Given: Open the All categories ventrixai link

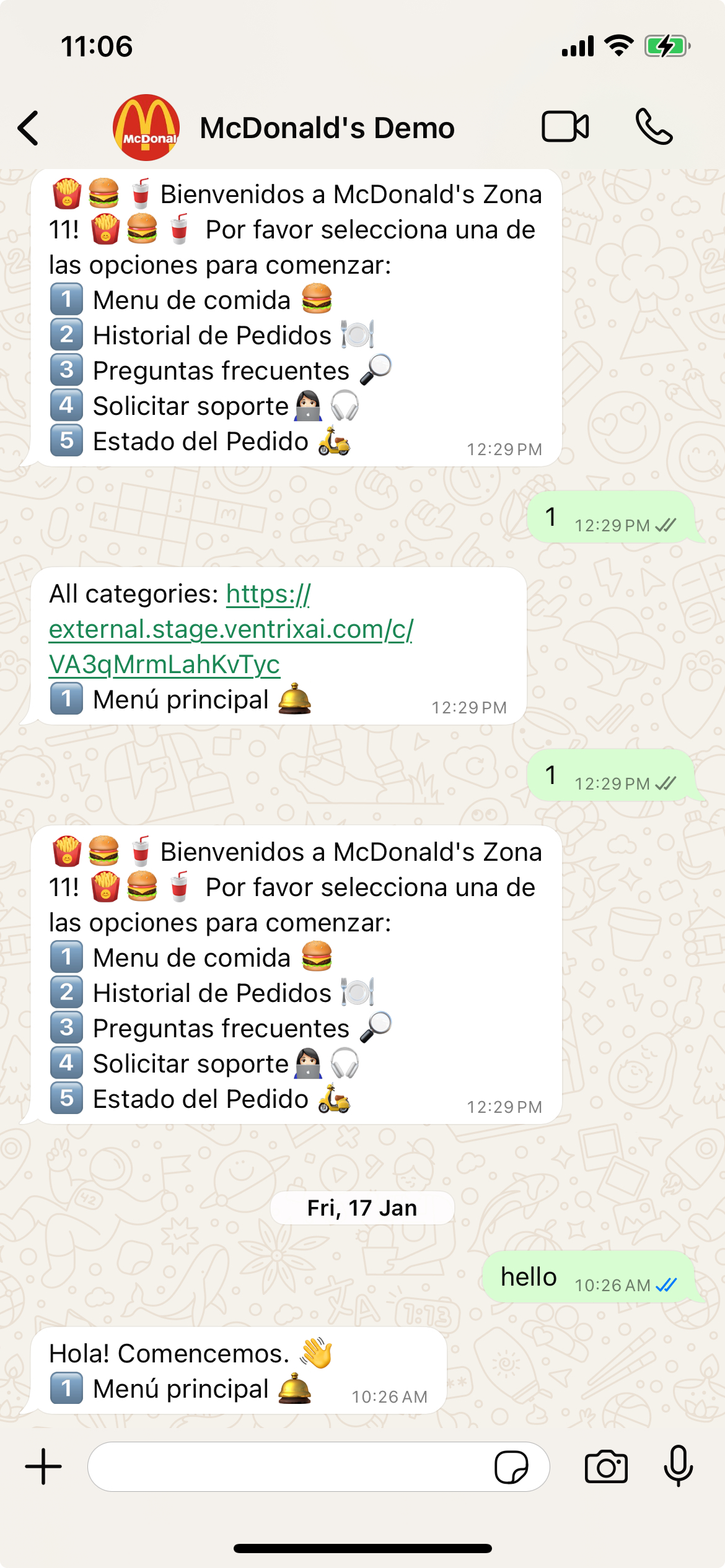Looking at the screenshot, I should point(231,629).
